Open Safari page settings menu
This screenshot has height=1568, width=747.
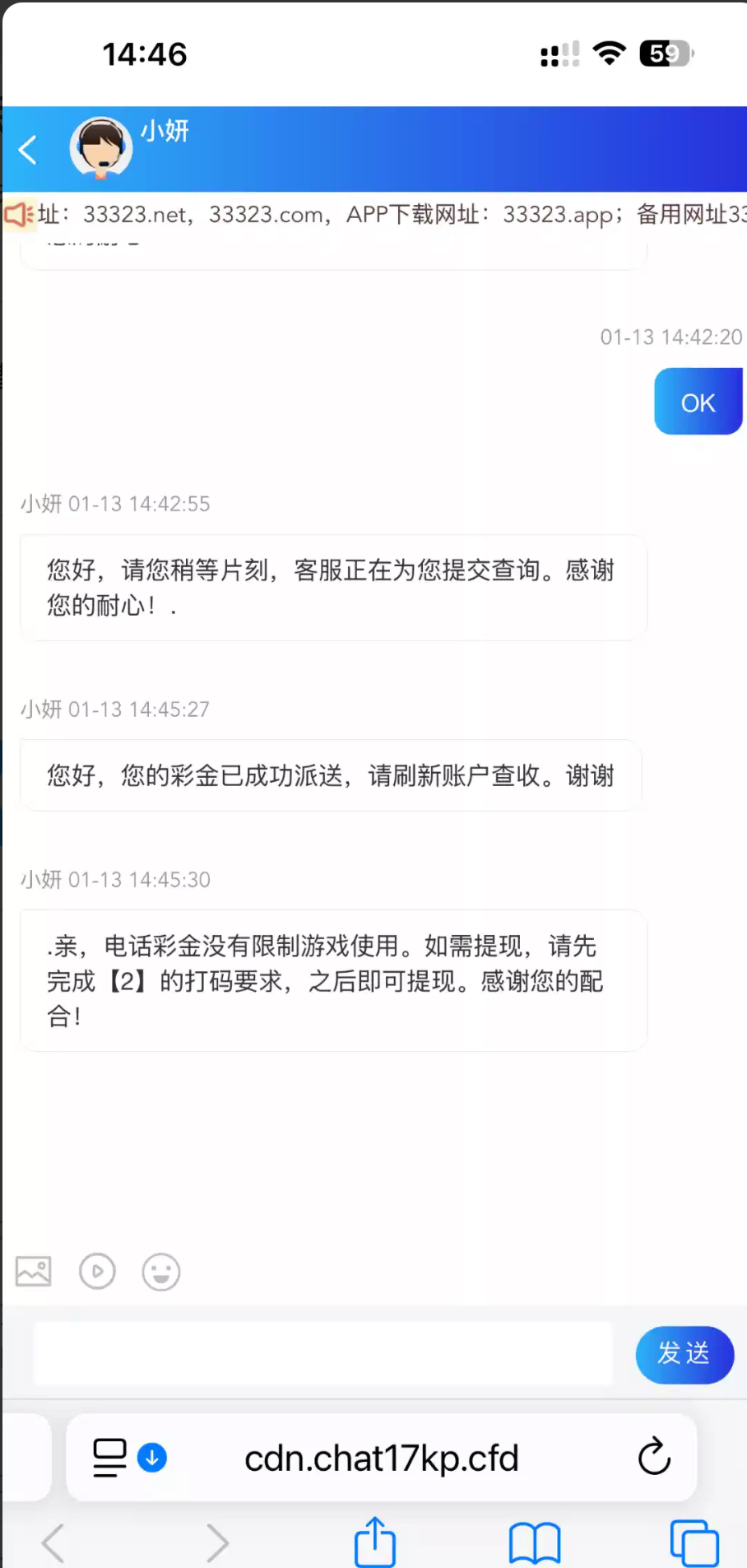[x=110, y=1458]
